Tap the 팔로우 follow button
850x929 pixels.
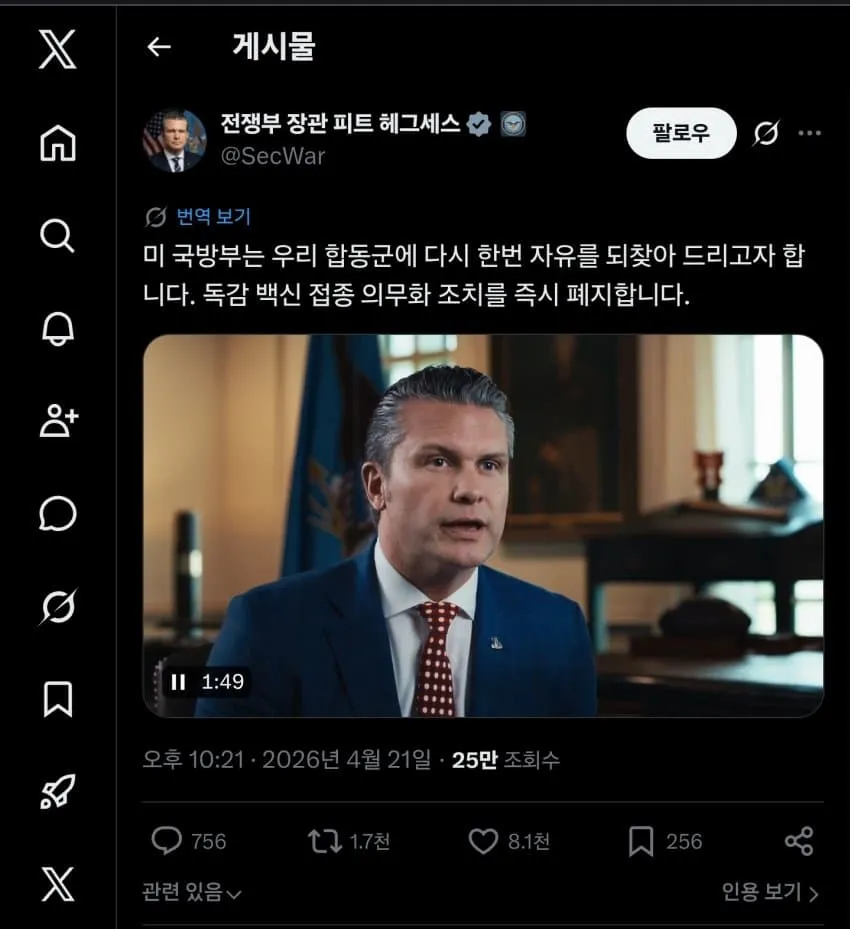pyautogui.click(x=681, y=133)
